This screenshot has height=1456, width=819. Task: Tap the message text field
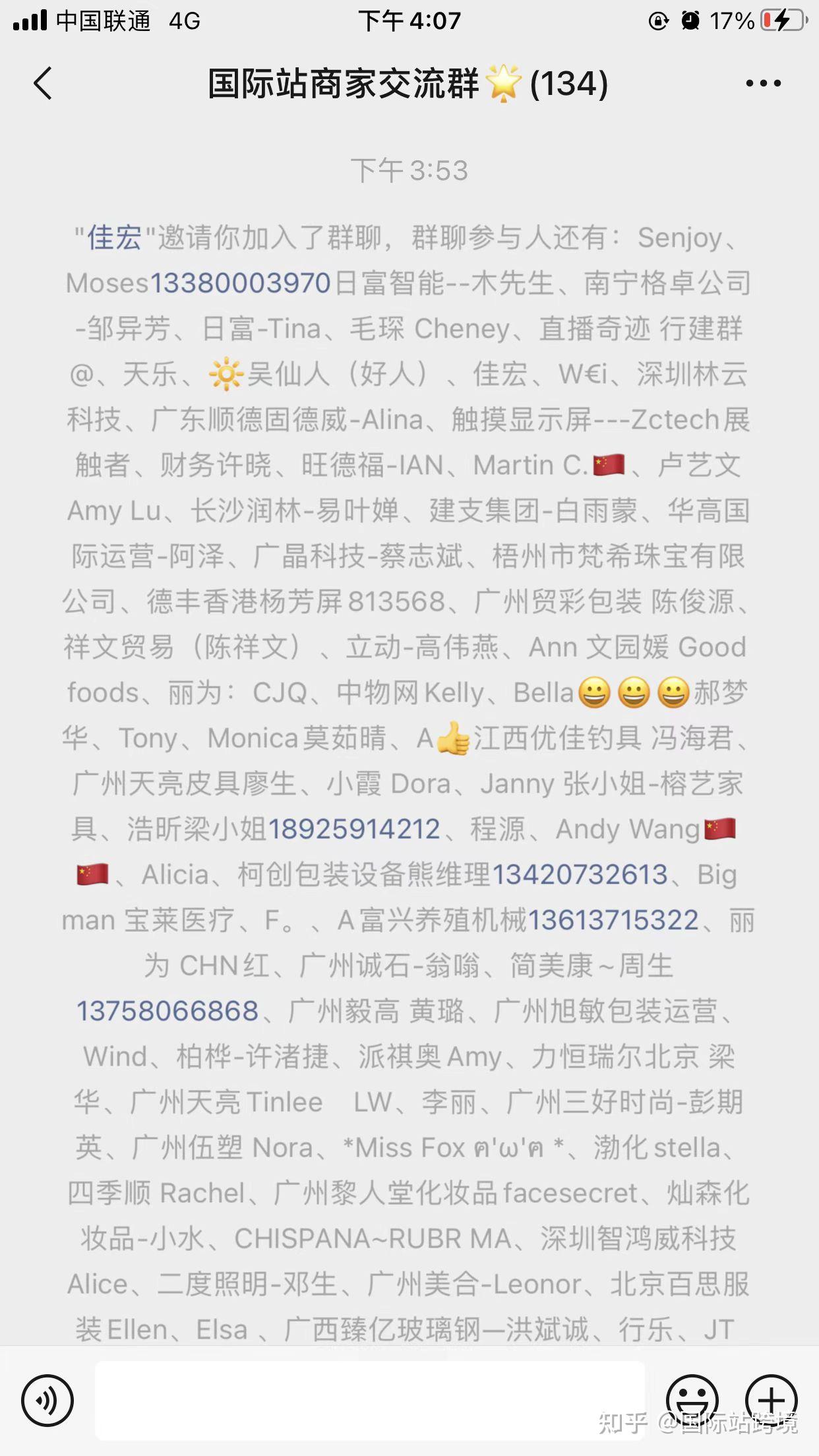click(x=370, y=1400)
